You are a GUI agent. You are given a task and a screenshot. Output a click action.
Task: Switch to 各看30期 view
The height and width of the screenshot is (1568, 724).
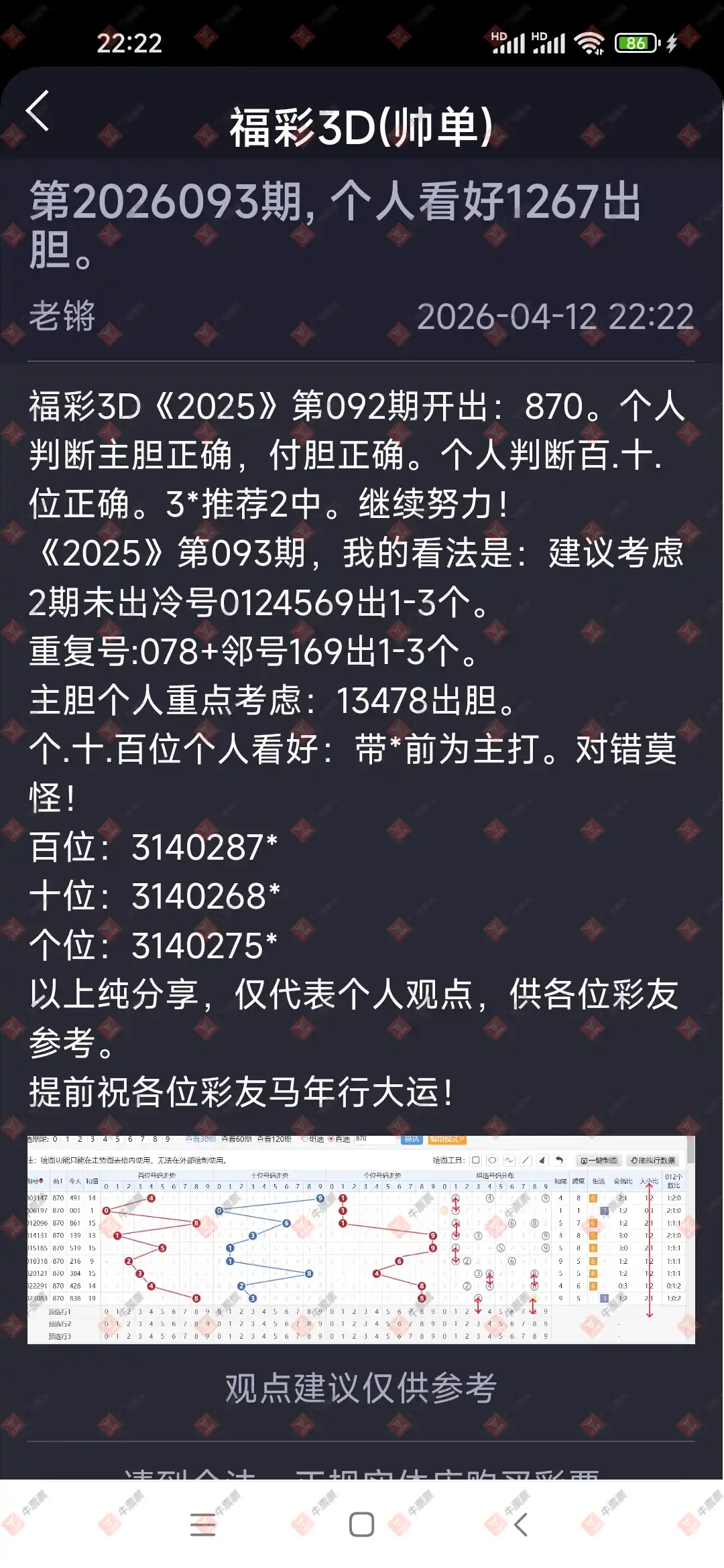click(x=202, y=1139)
